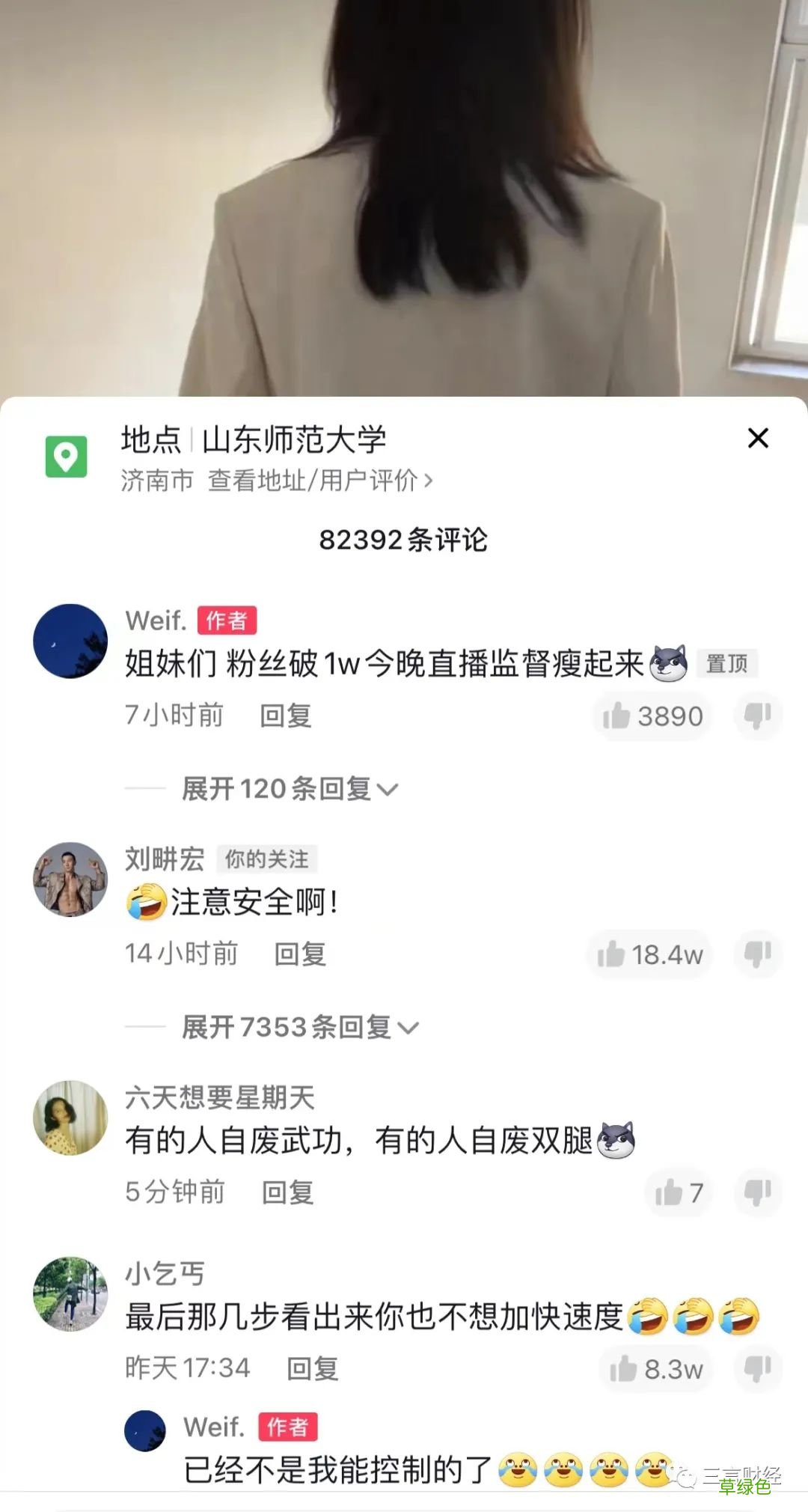This screenshot has width=808, height=1512.
Task: Like 六天想要星期天's comment
Action: pyautogui.click(x=678, y=1192)
